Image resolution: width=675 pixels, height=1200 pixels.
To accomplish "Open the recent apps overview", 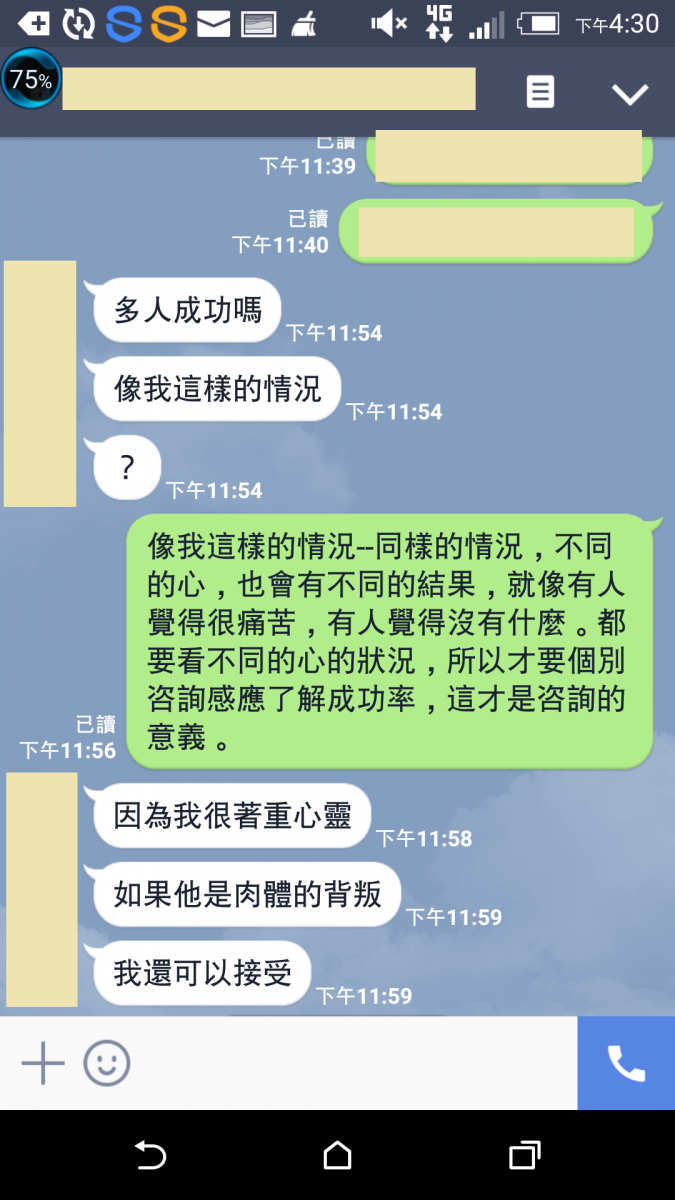I will click(524, 1156).
